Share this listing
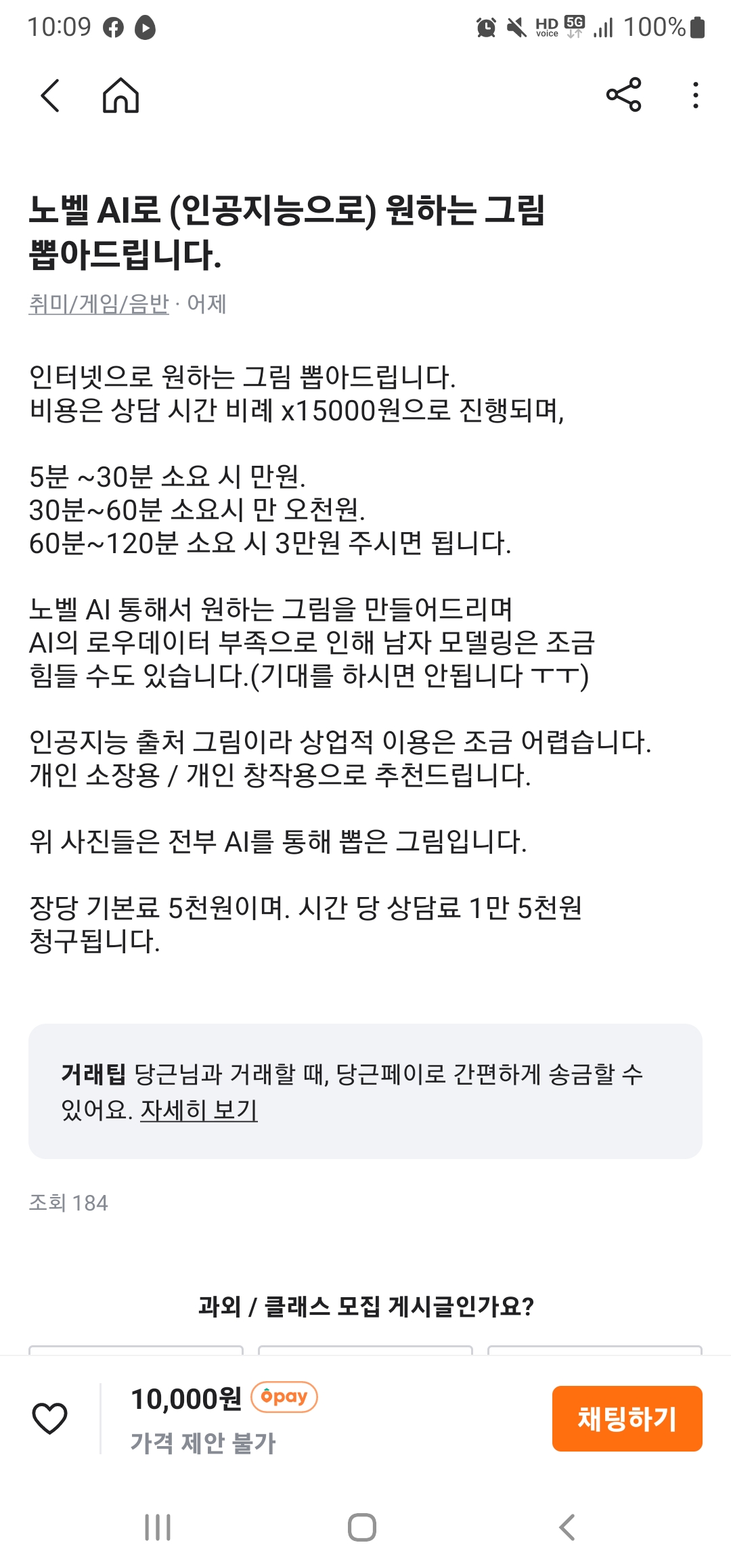 tap(623, 95)
